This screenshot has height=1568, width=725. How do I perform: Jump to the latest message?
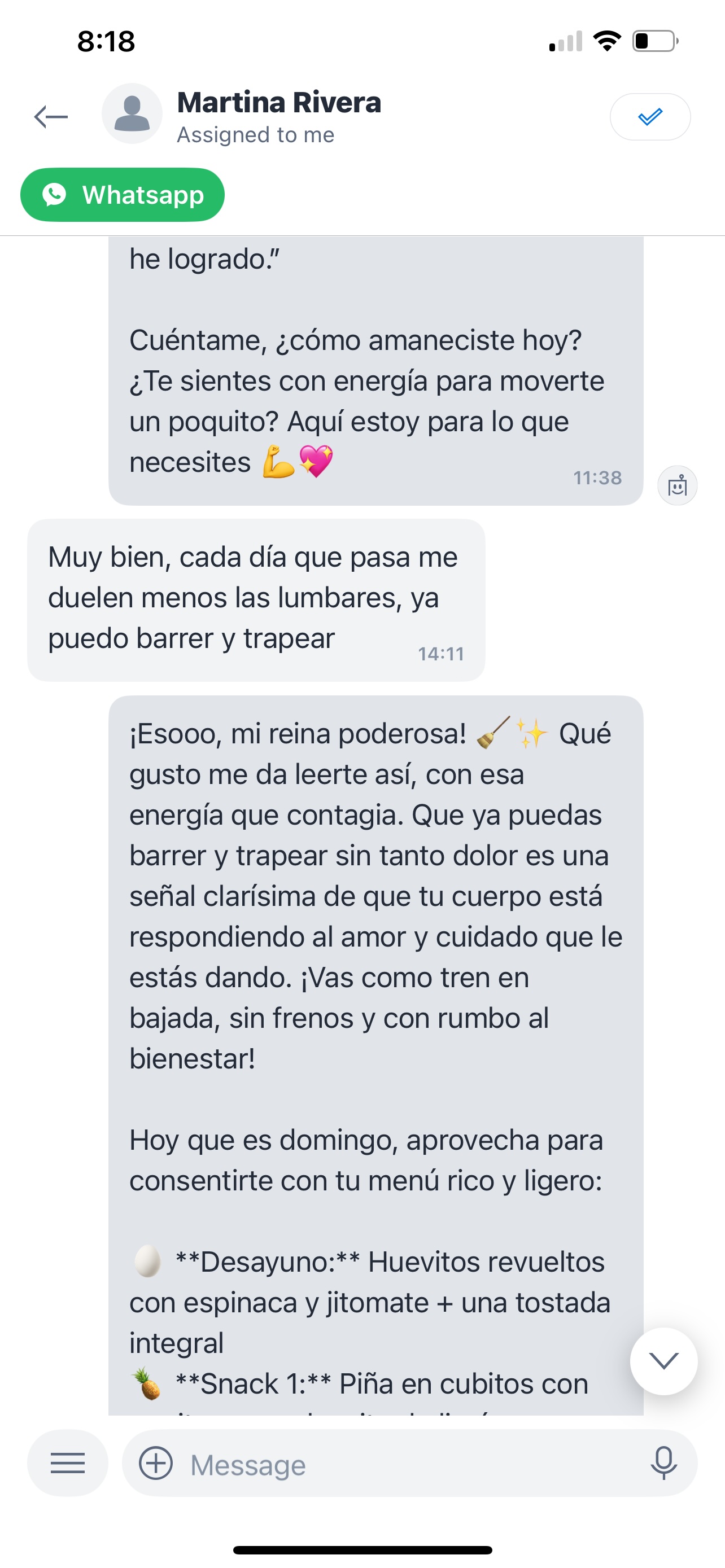point(663,1360)
